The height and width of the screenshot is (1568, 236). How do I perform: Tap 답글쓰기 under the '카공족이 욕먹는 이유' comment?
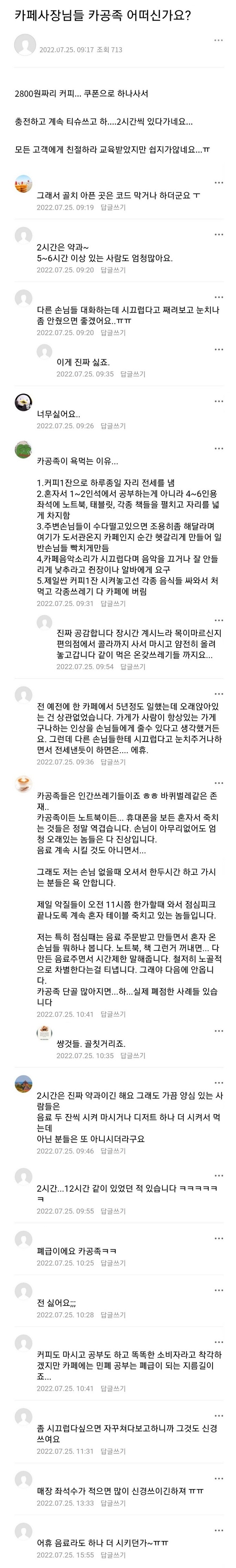(x=113, y=603)
